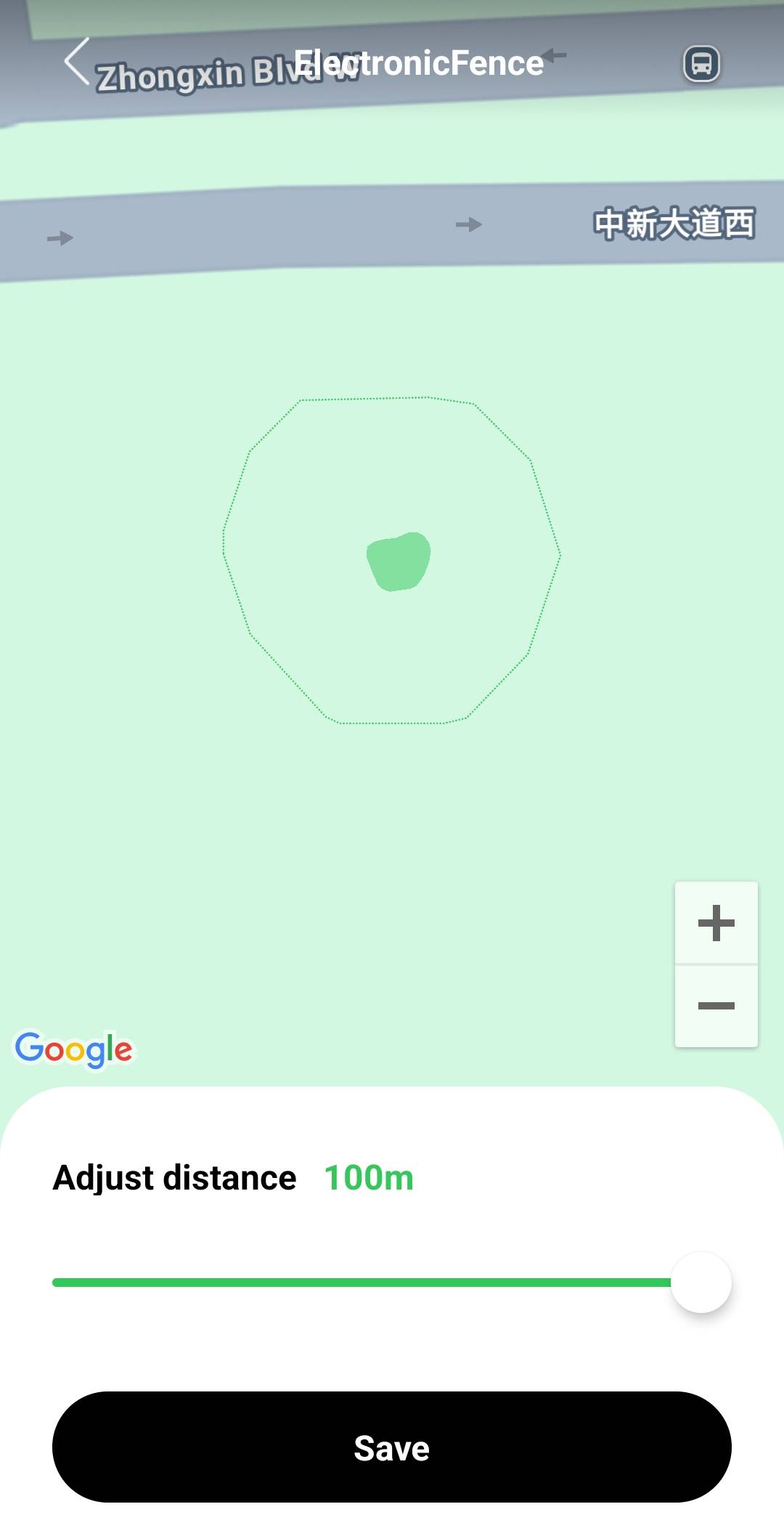
Task: Go back from ElectronicFence screen
Action: [76, 62]
